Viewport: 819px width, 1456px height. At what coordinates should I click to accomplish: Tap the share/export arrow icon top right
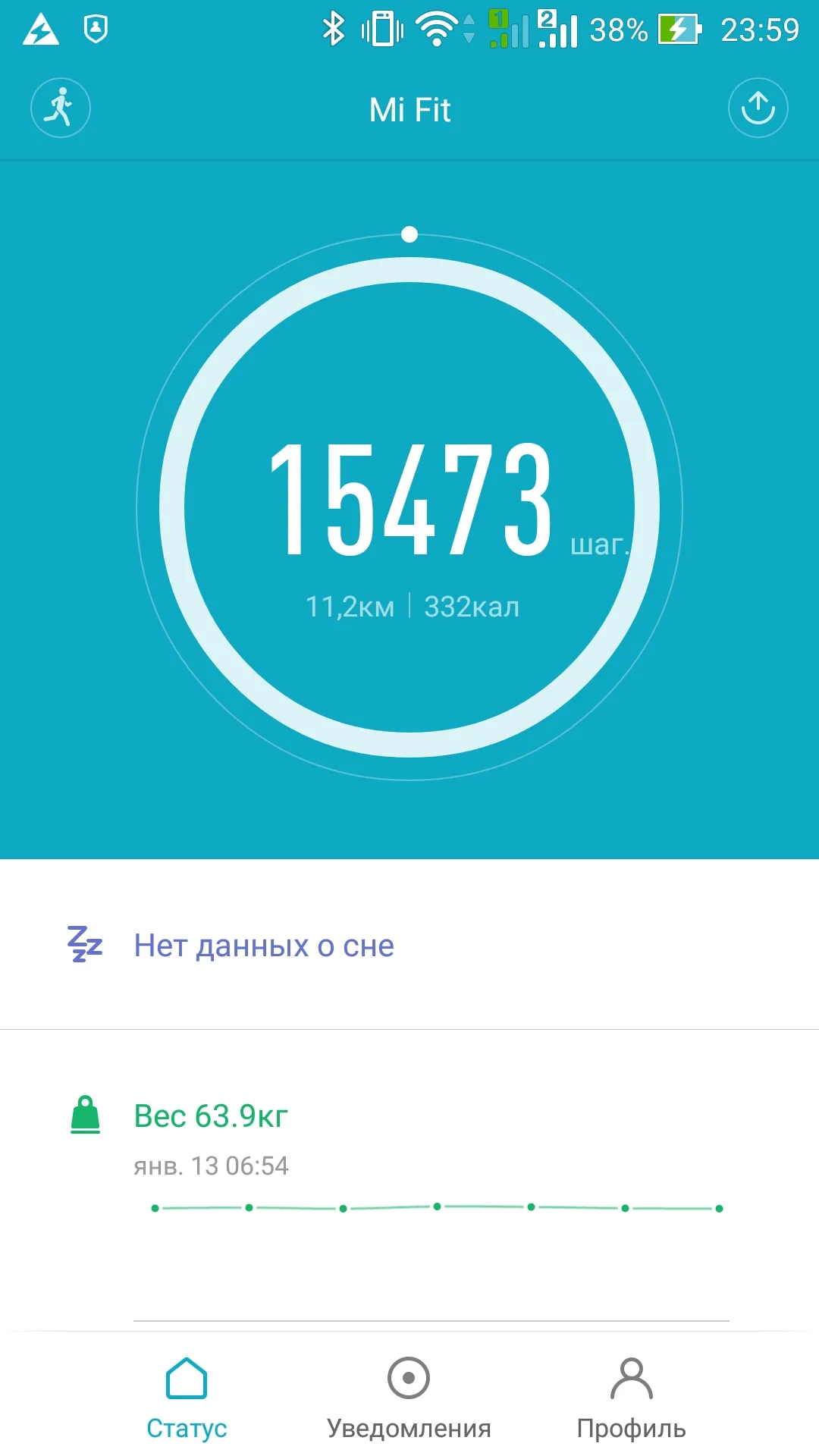(758, 108)
